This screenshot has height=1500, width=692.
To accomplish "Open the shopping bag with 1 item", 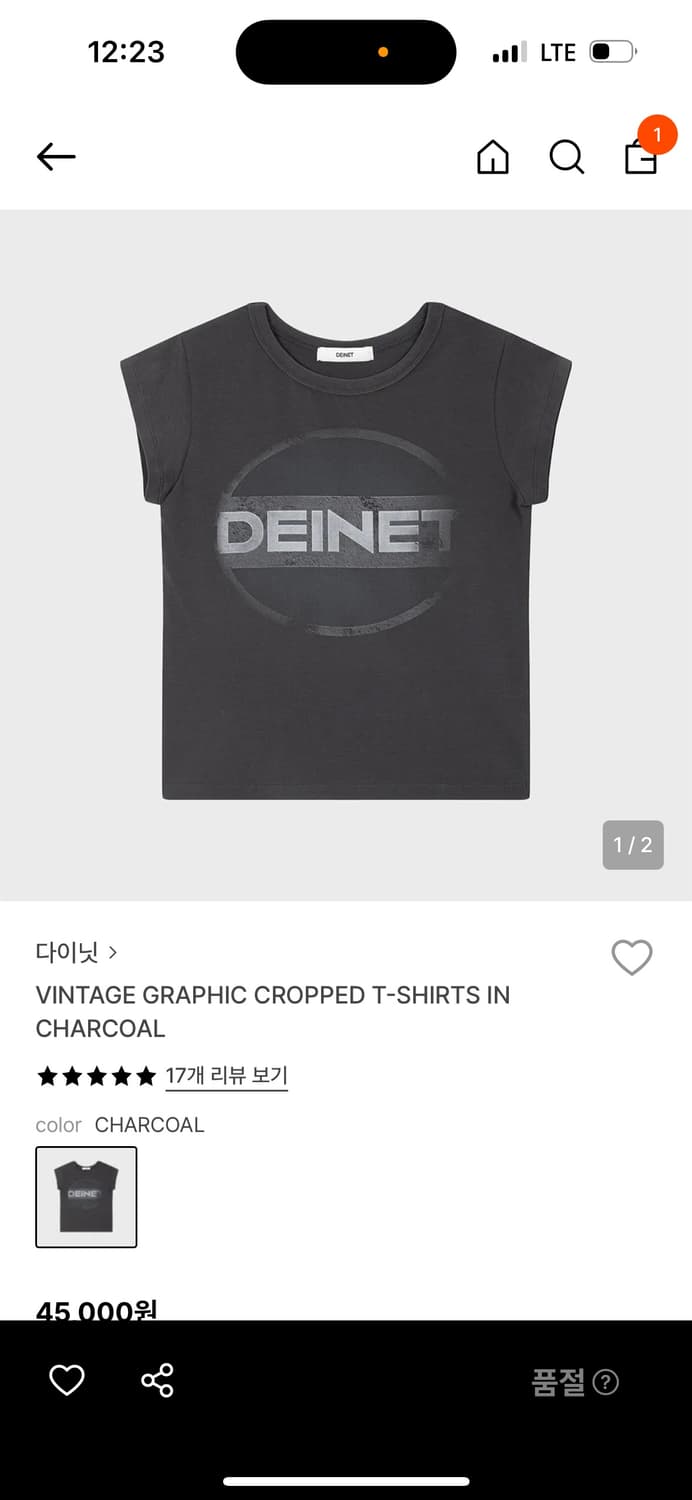I will coord(641,156).
